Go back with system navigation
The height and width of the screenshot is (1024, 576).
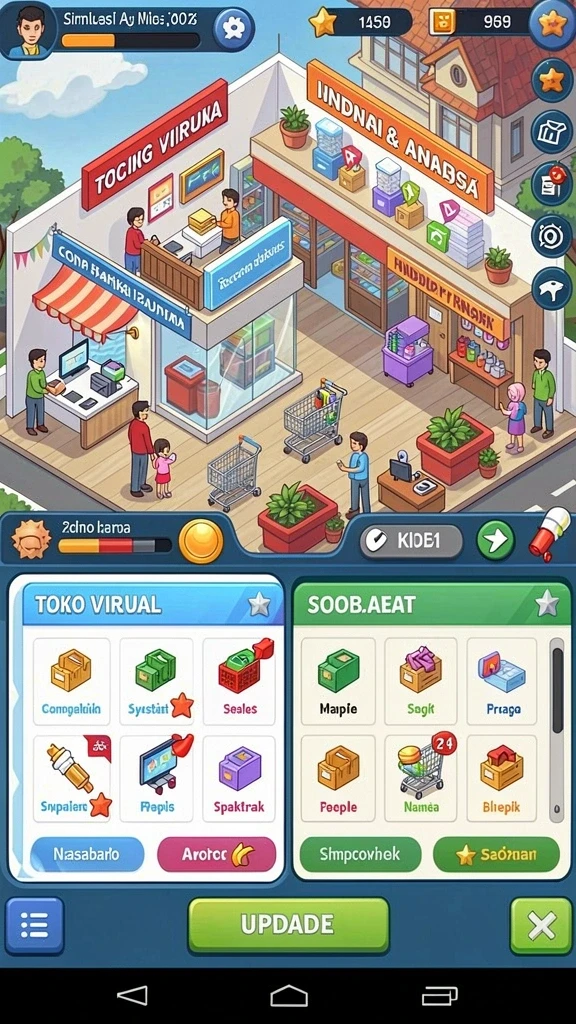pos(133,995)
